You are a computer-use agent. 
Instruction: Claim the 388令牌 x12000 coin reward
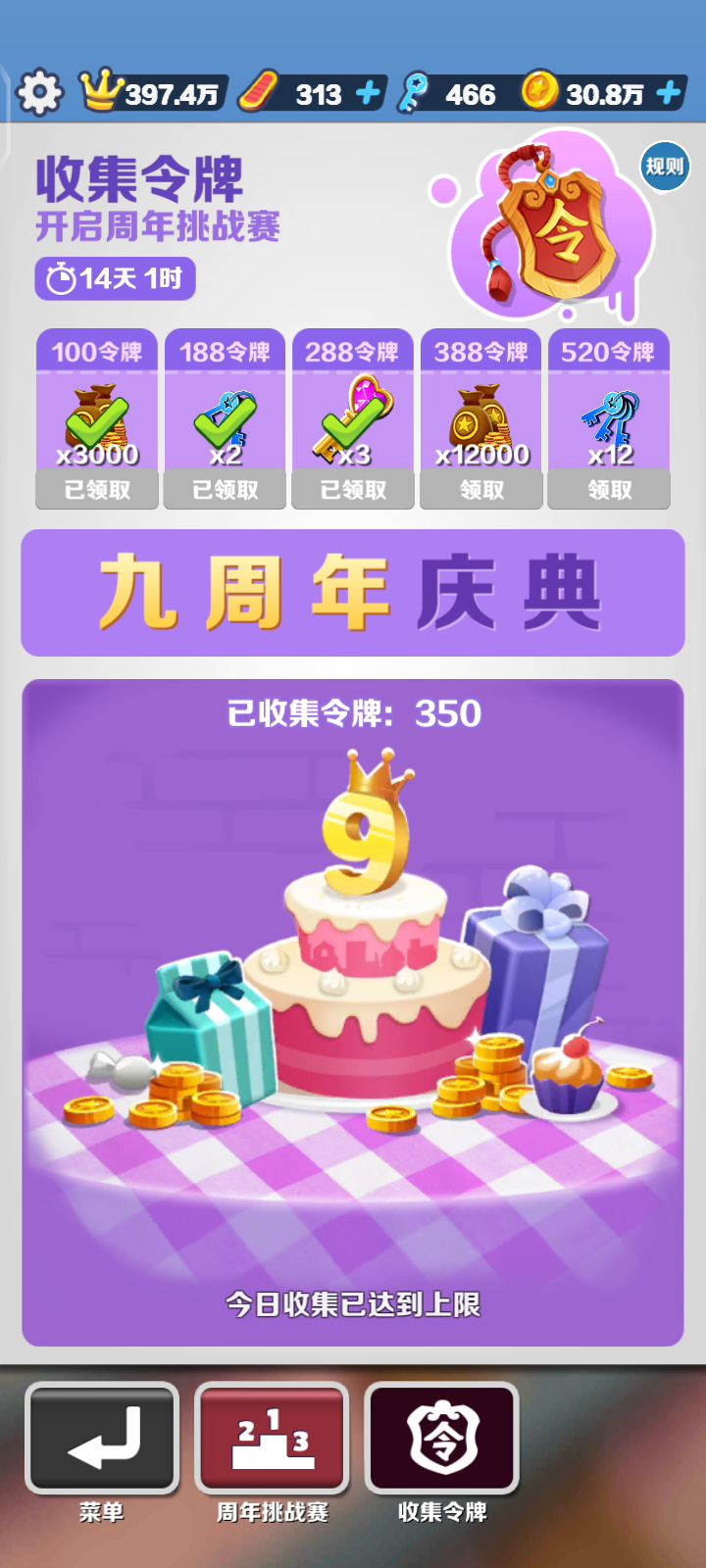coord(481,489)
